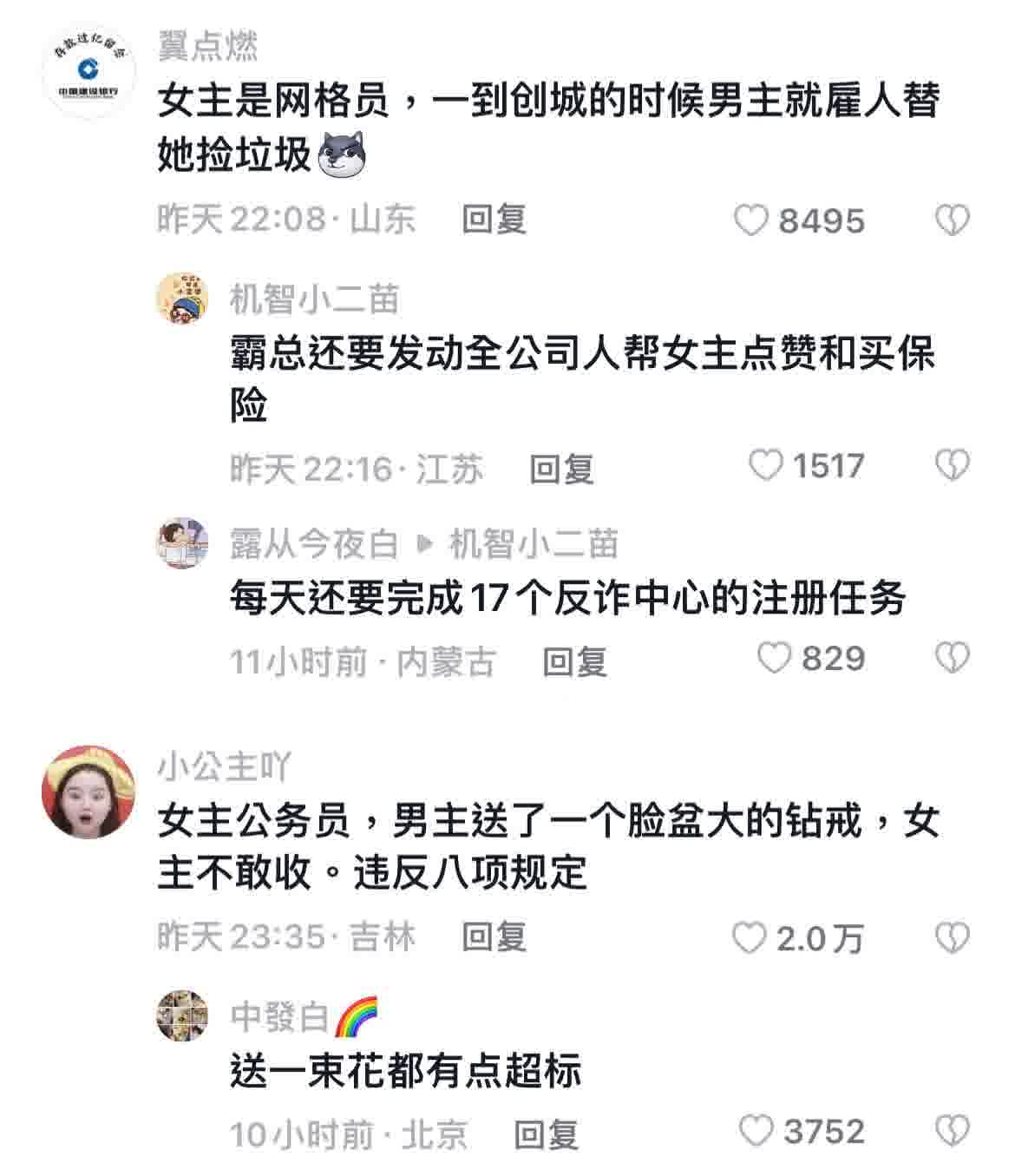Dislike 机智小二苗's comment

(x=952, y=466)
